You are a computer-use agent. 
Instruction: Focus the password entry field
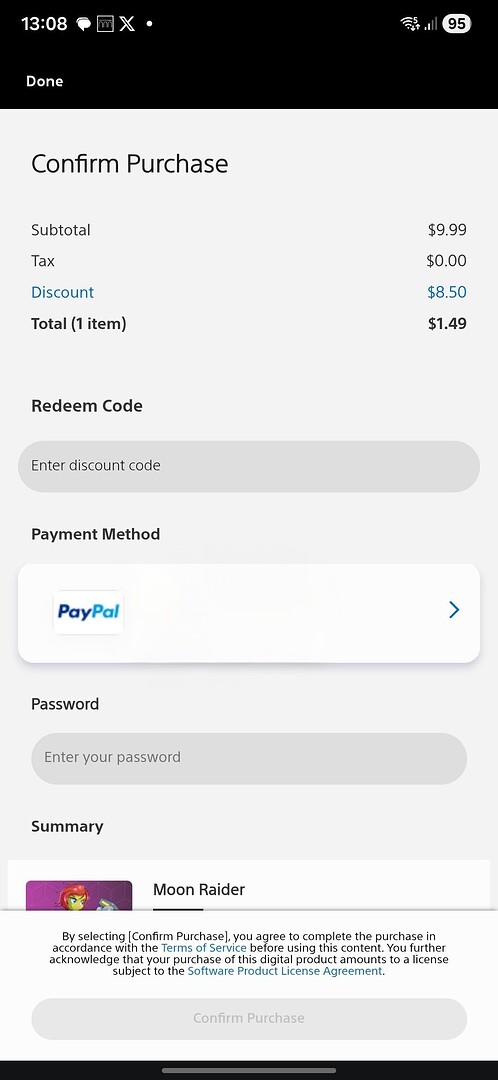coord(249,758)
